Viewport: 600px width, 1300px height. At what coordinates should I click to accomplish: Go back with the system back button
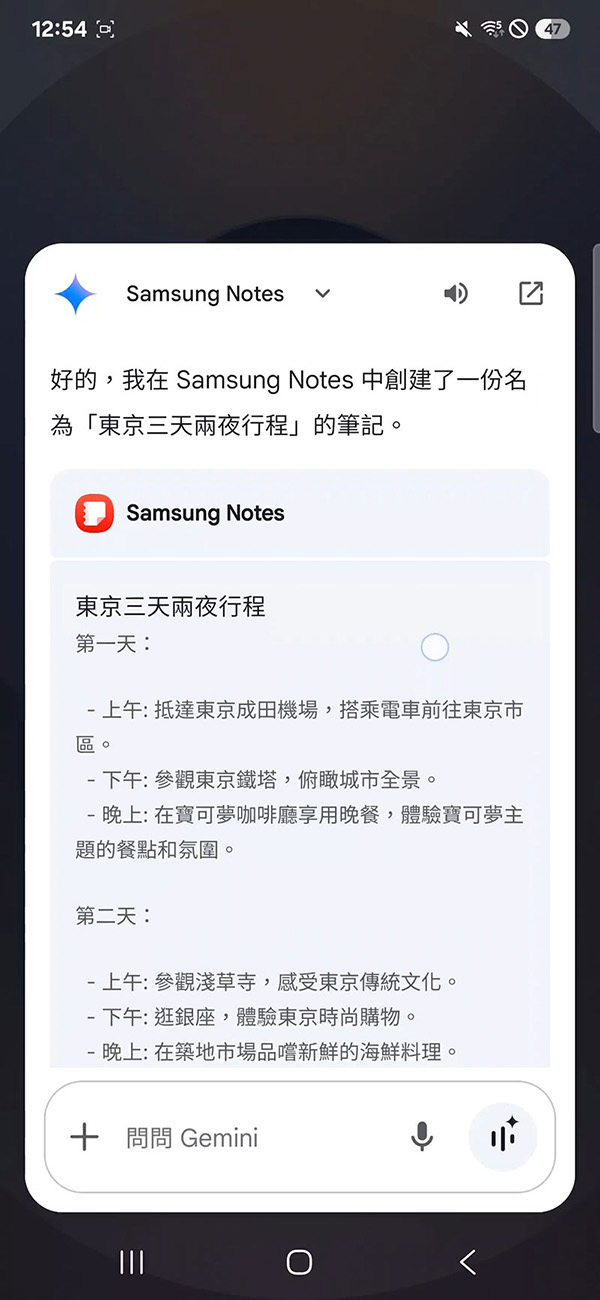pos(467,1262)
